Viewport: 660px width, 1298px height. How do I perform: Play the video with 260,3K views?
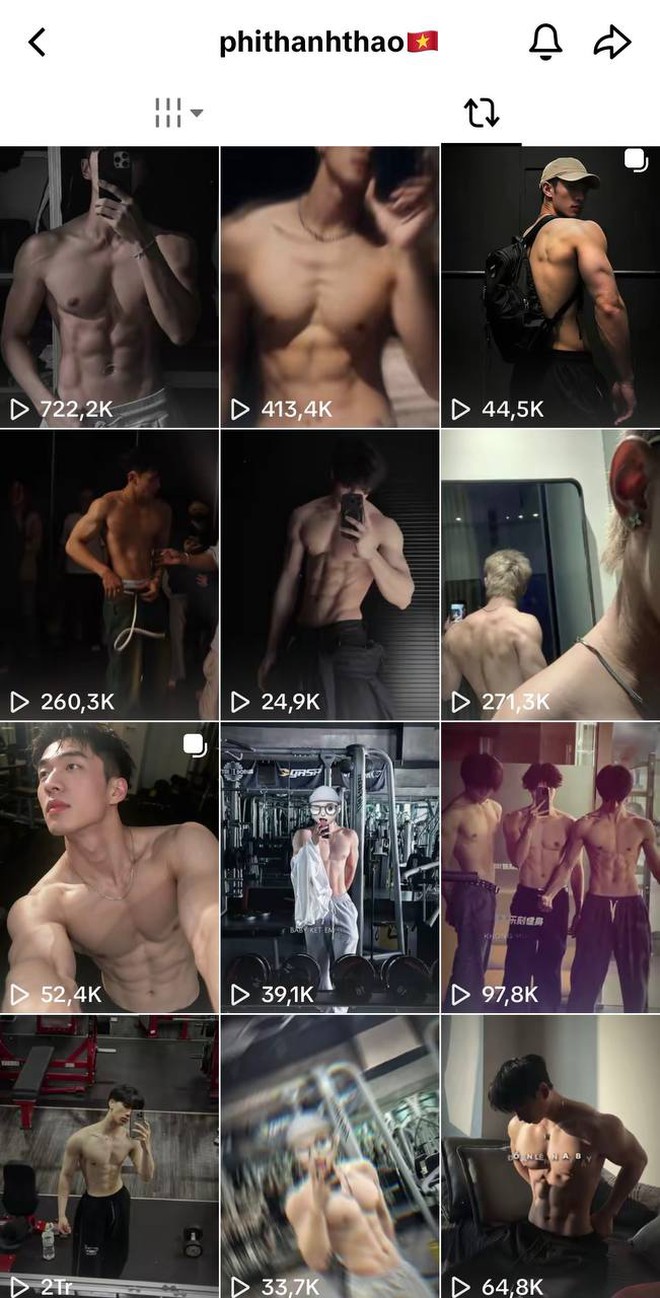pos(109,575)
